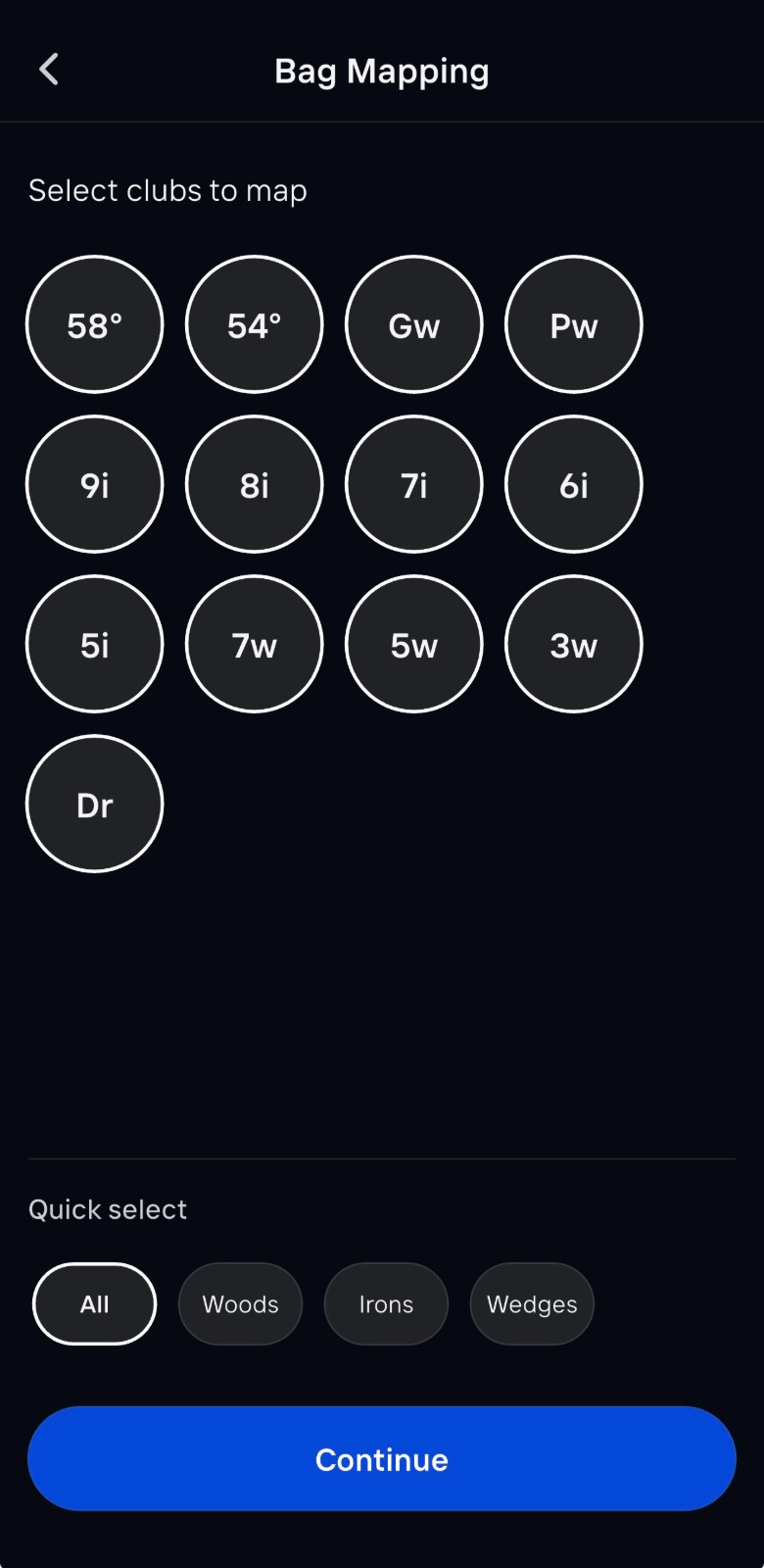Toggle the 5i club
The width and height of the screenshot is (764, 1568).
click(x=94, y=644)
